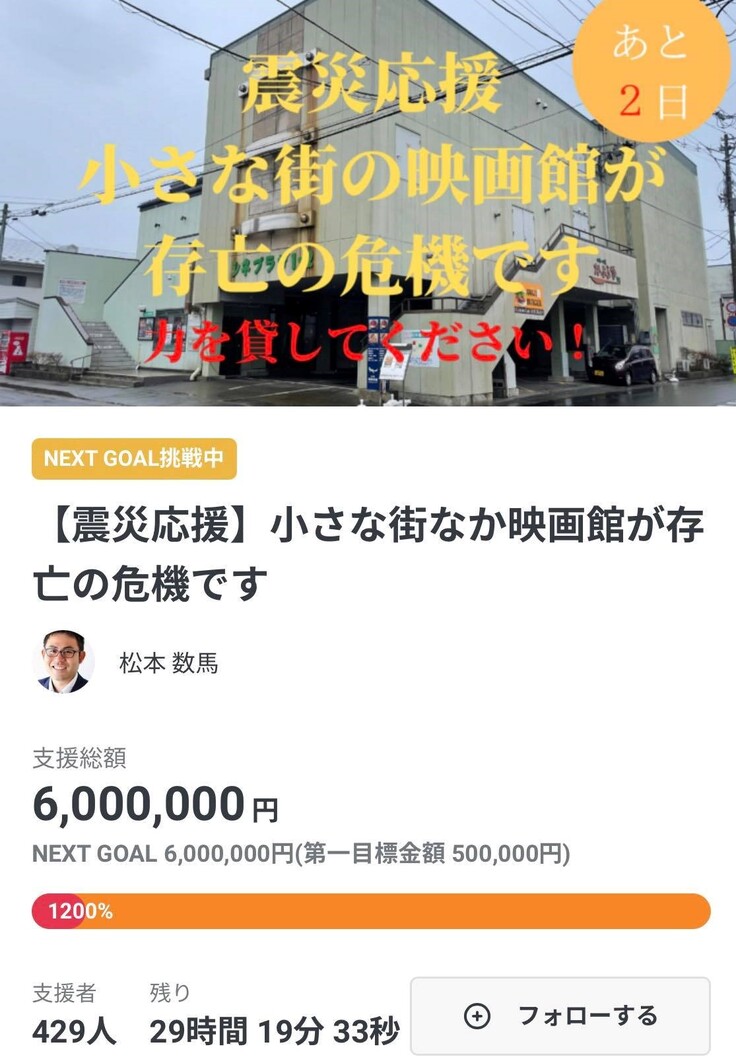Follow this project with フォローする button

coord(561,1016)
